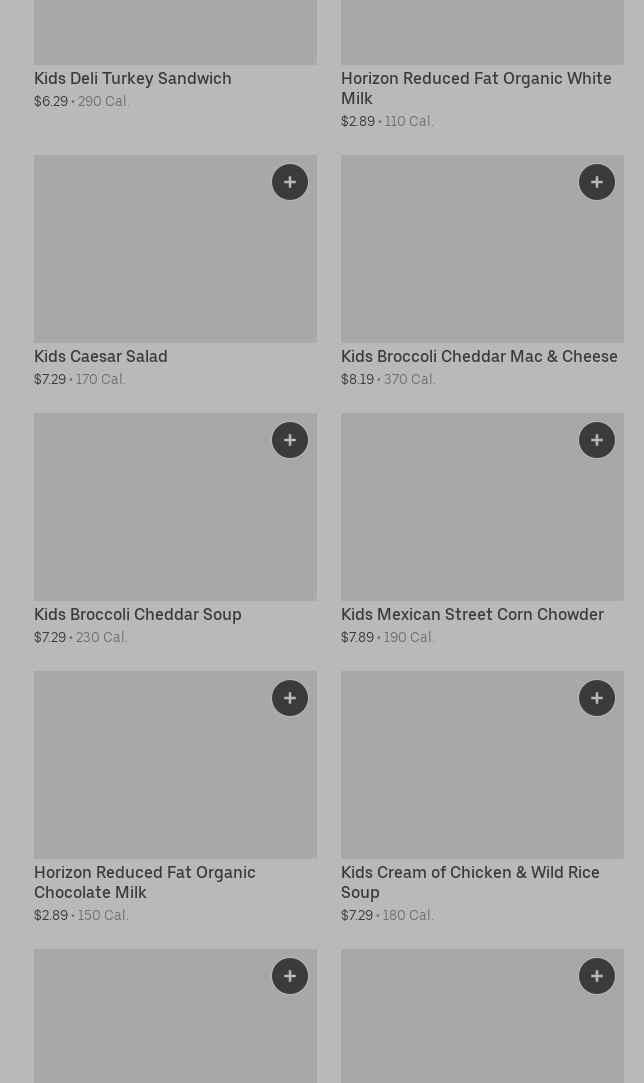Image resolution: width=644 pixels, height=1083 pixels.
Task: View Kids Cream of Chicken & Wild Rice Soup
Action: [x=469, y=882]
